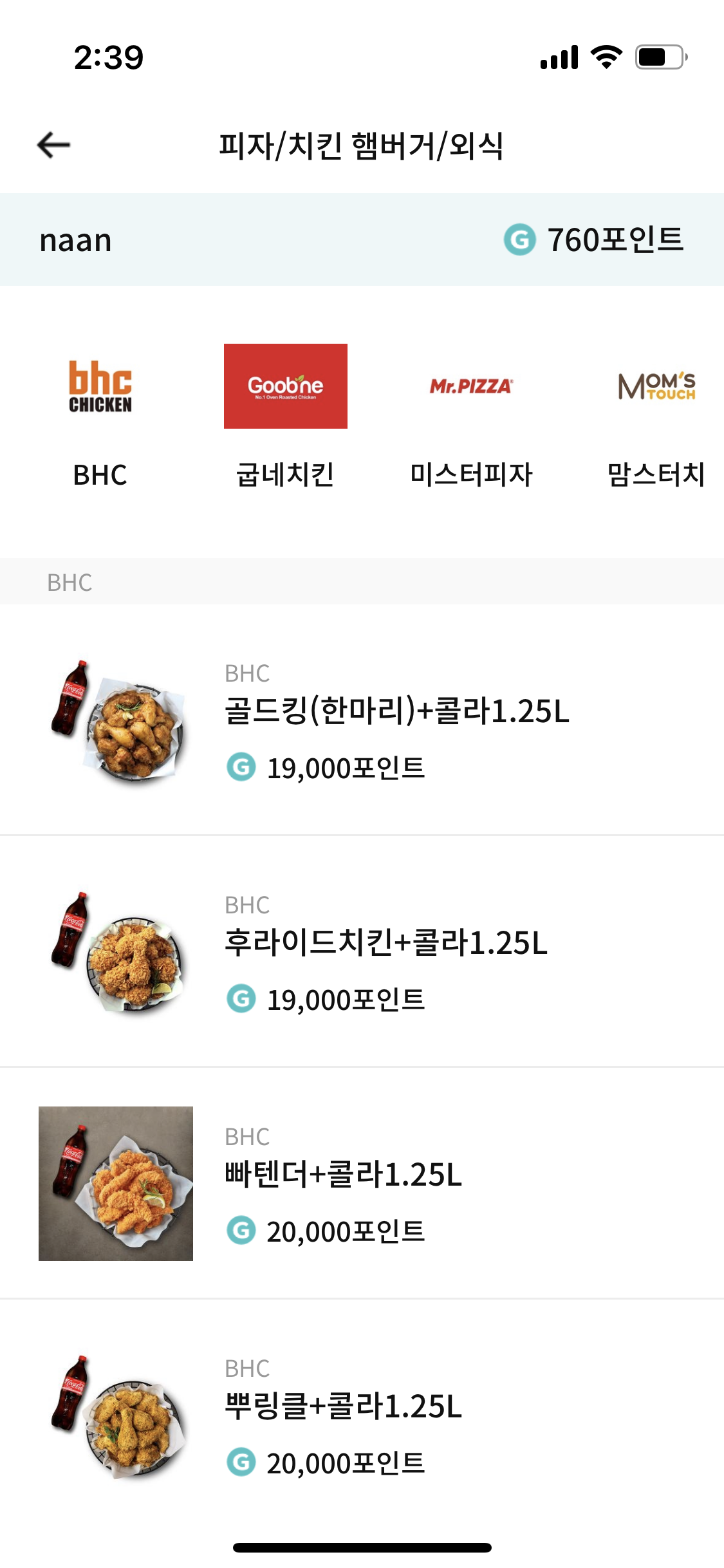Viewport: 724px width, 1568px height.
Task: Select the BHC brand
Action: click(x=100, y=417)
